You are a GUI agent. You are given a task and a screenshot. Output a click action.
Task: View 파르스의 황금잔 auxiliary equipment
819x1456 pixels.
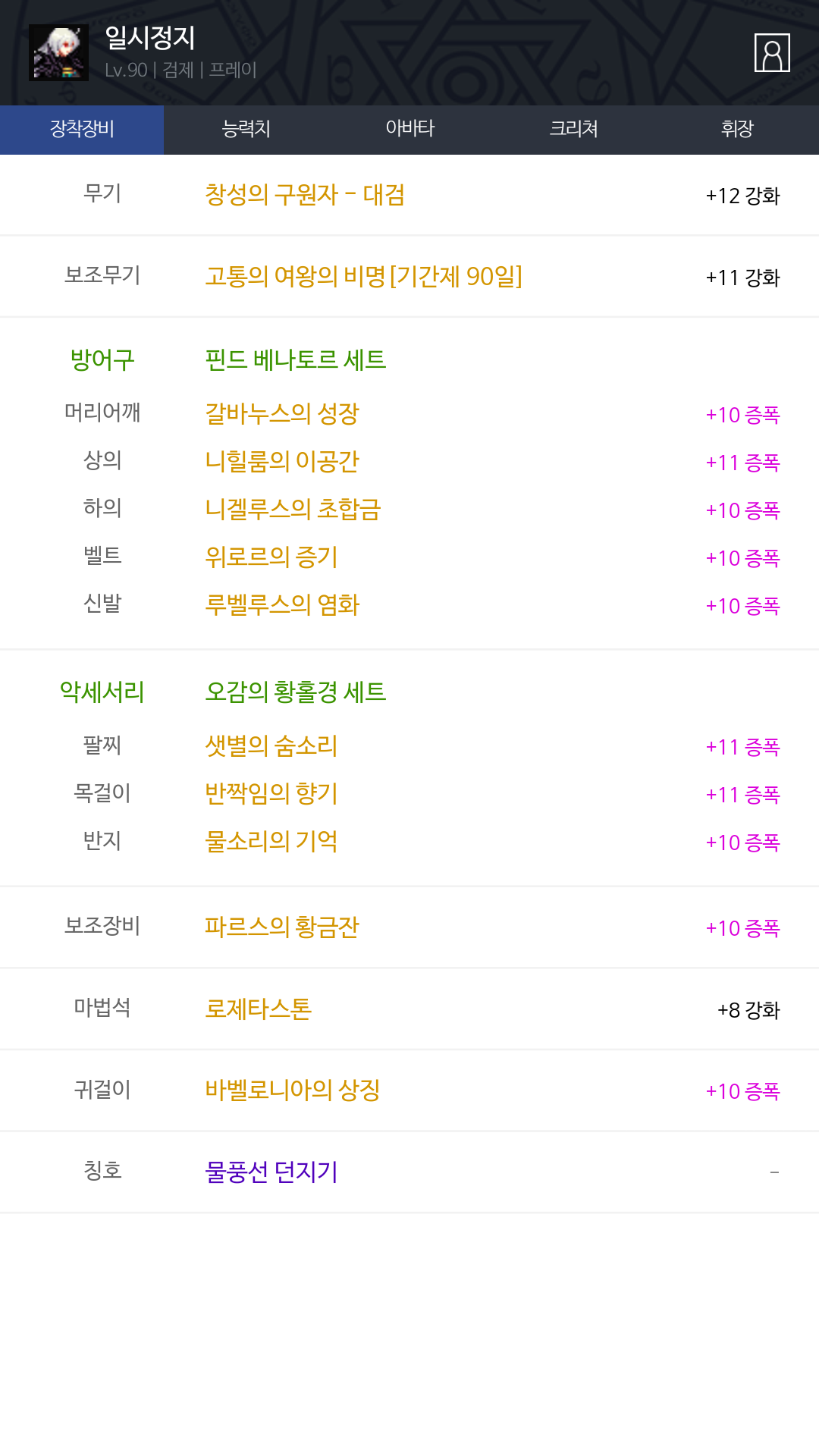(282, 927)
